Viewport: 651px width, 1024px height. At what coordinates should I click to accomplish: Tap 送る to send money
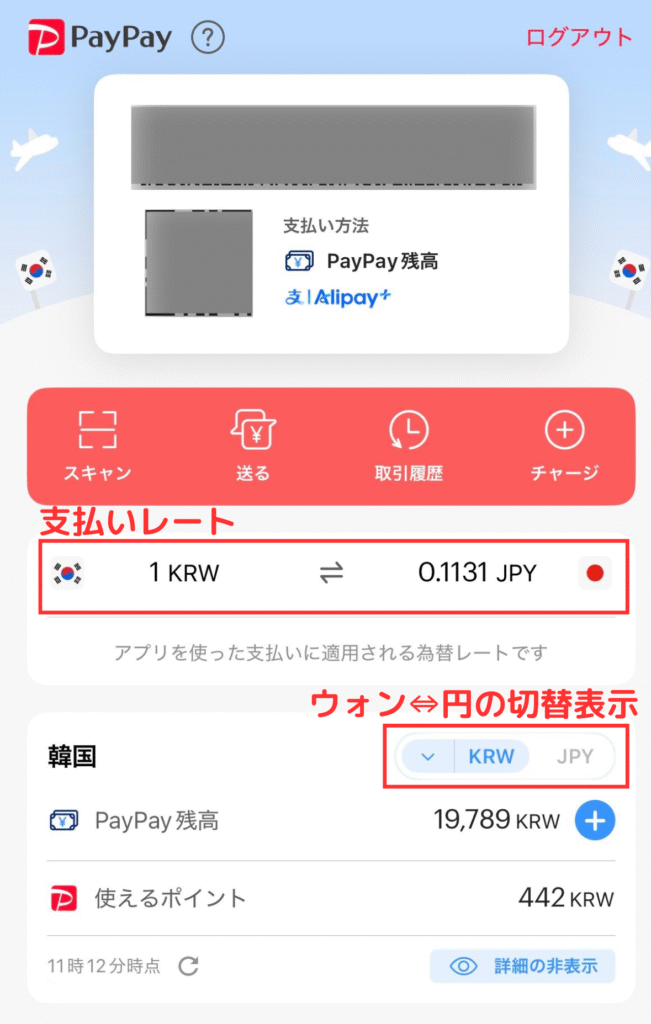(253, 445)
